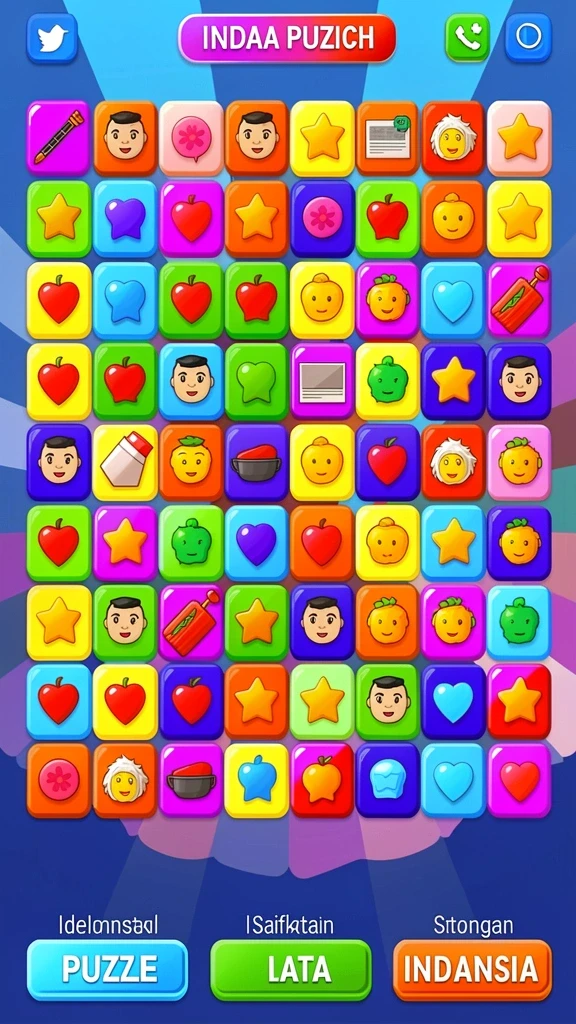576x1024 pixels.
Task: Select the red pot on magenta tile
Action: (191, 780)
